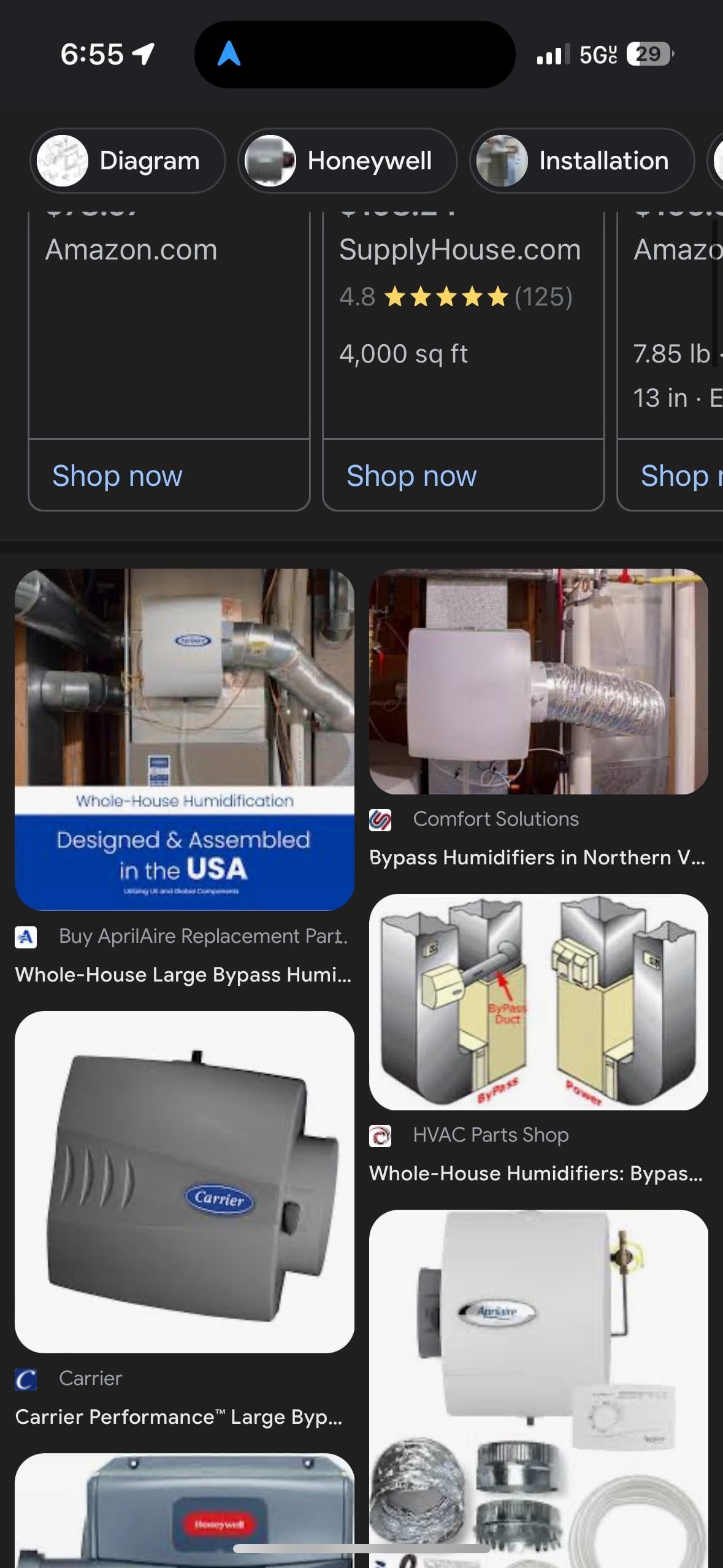The image size is (723, 1568).
Task: Select the Installation filter chip
Action: pos(581,161)
